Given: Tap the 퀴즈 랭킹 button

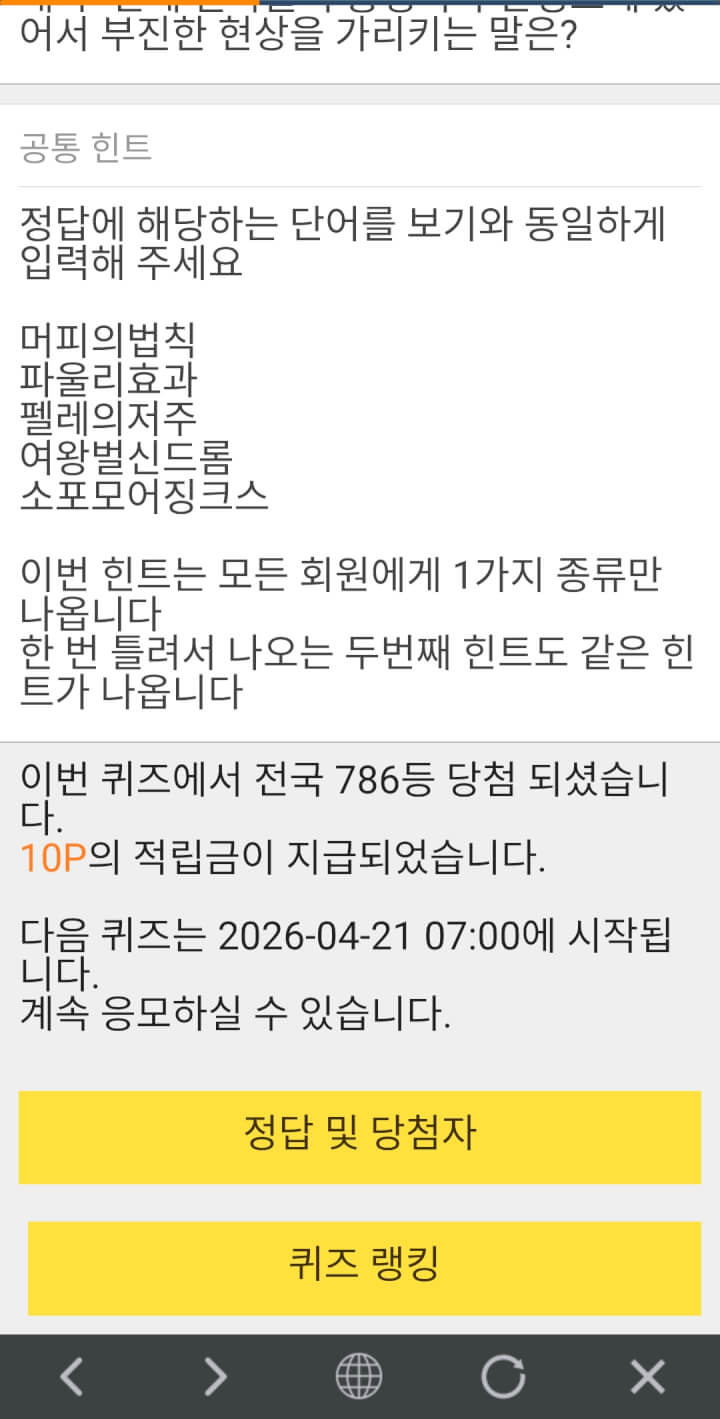Looking at the screenshot, I should pos(363,1267).
